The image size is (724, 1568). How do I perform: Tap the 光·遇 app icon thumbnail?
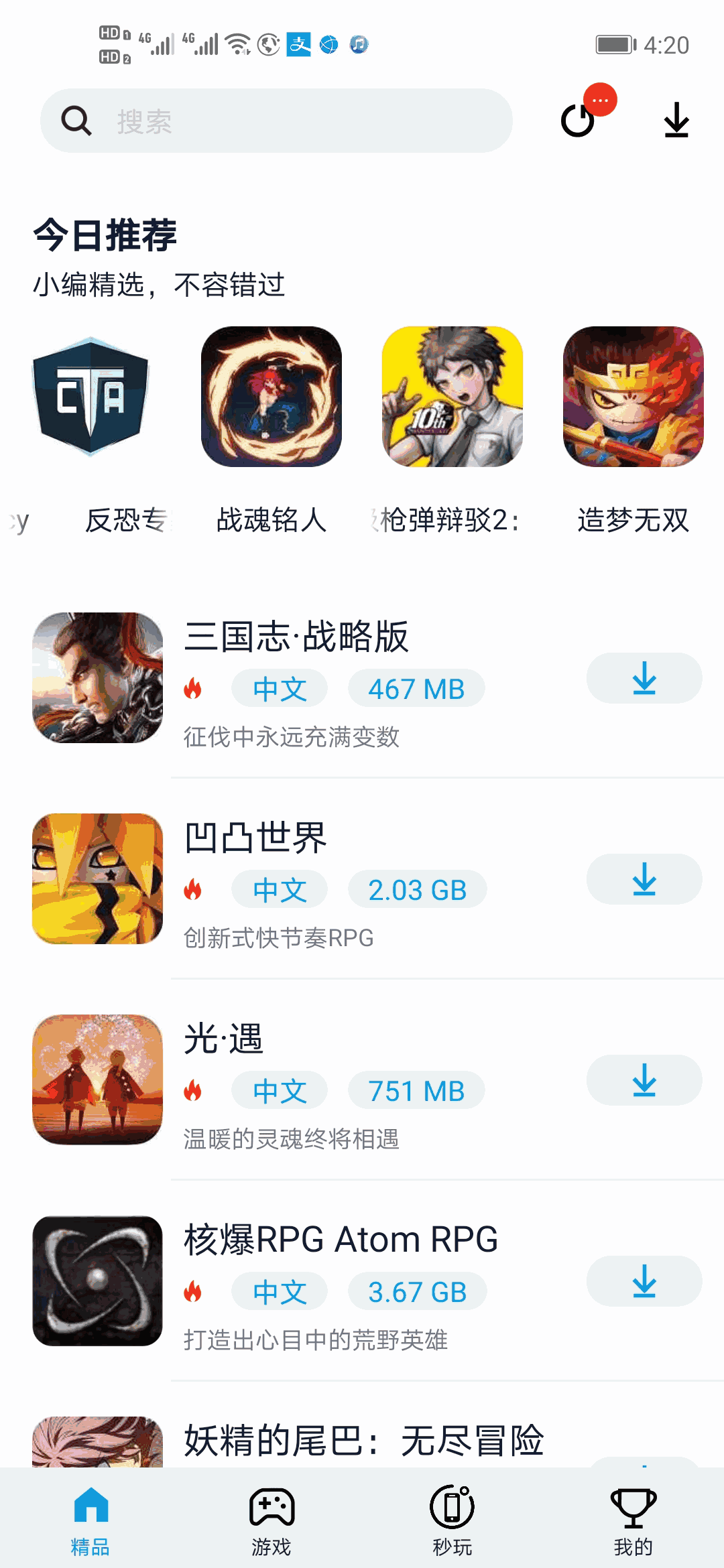(x=97, y=1080)
